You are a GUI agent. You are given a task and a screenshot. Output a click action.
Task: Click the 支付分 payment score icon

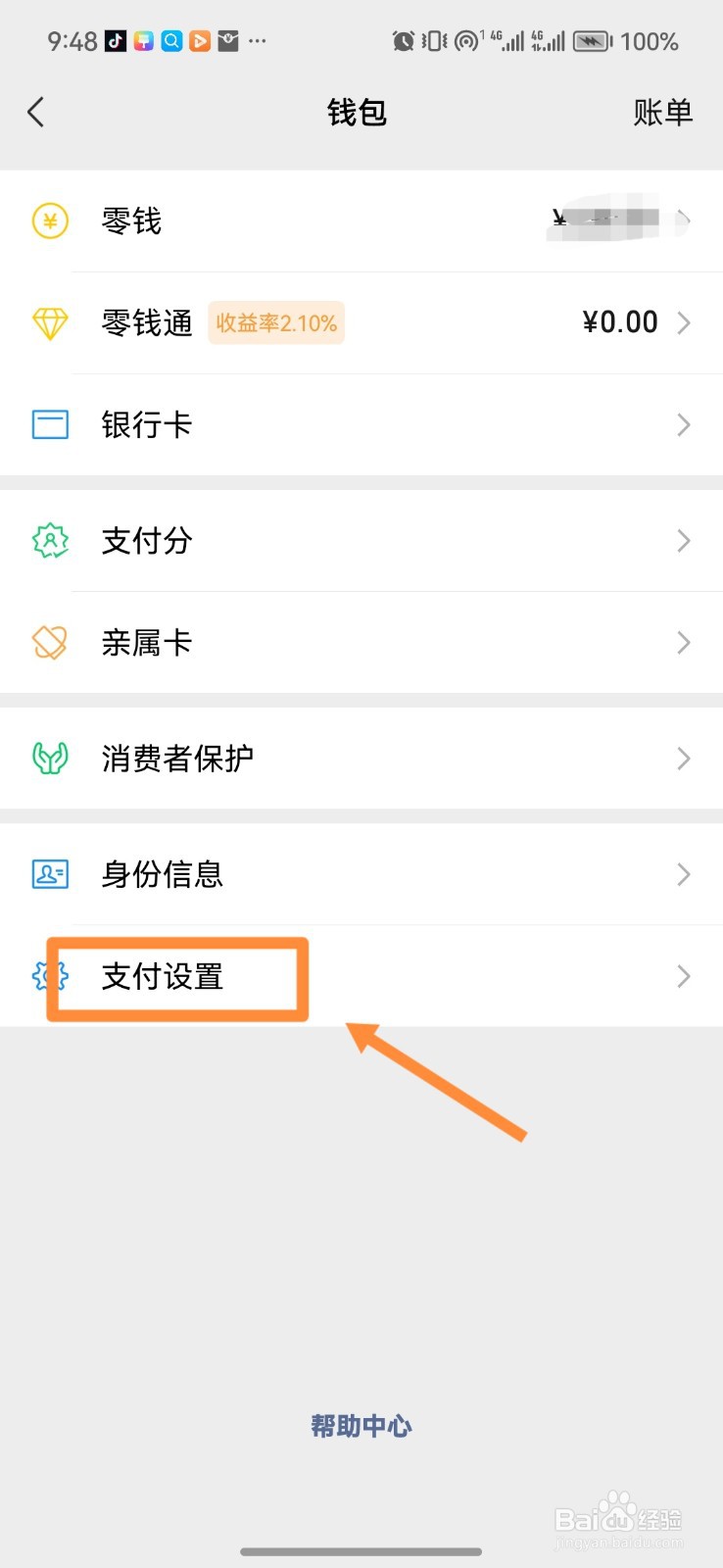pos(49,540)
